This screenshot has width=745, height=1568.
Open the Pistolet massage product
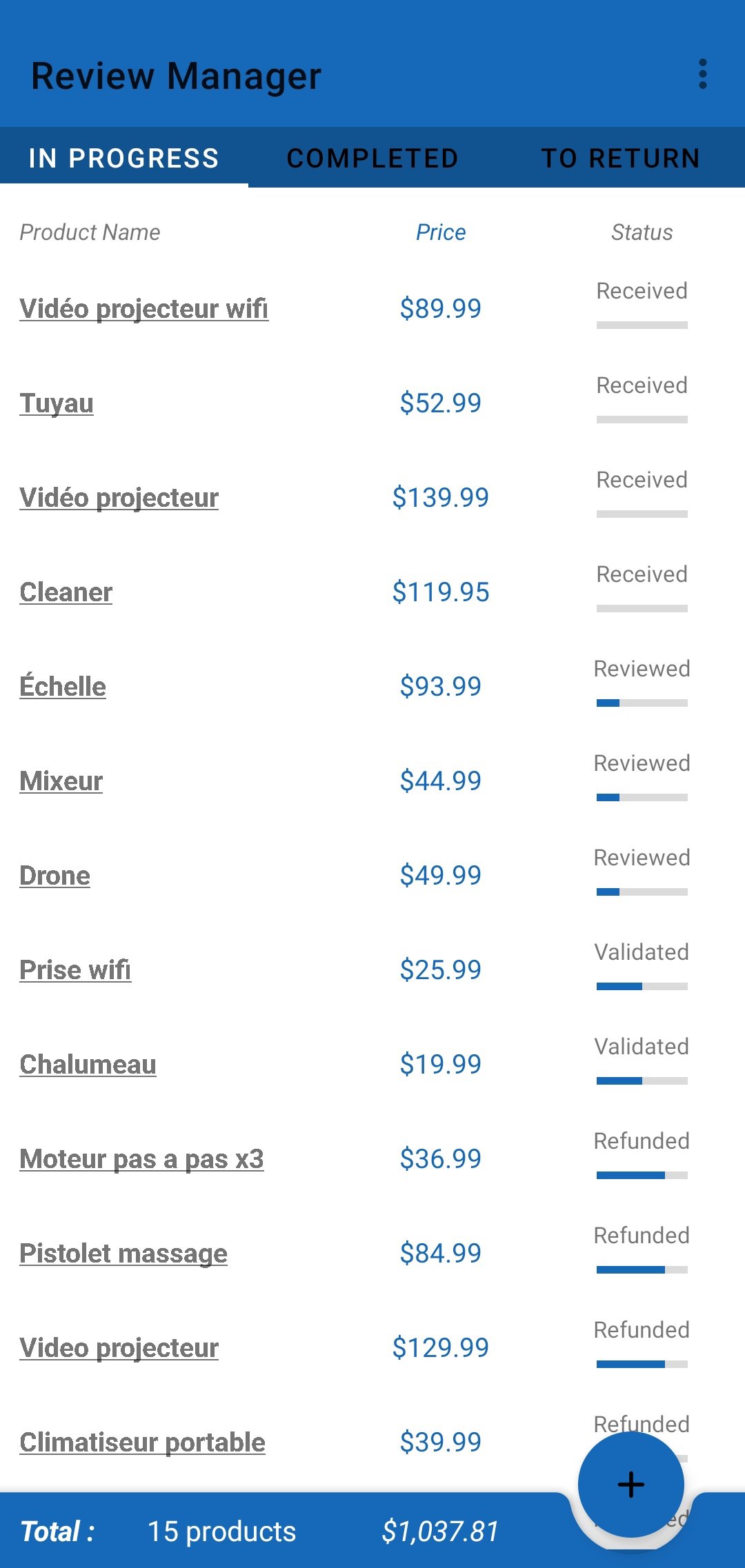pos(123,1253)
